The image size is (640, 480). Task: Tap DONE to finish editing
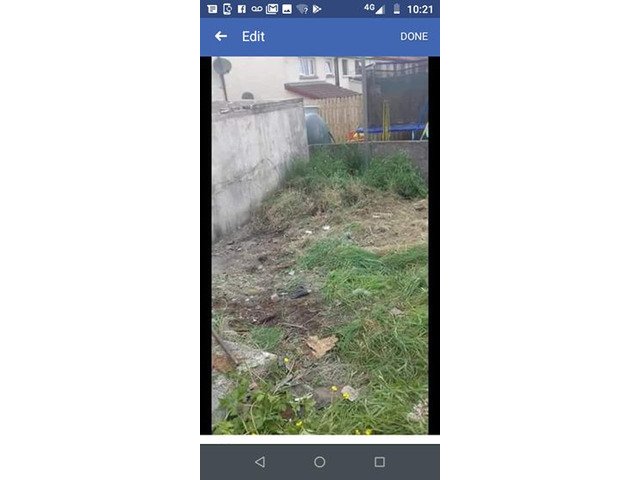click(x=413, y=36)
